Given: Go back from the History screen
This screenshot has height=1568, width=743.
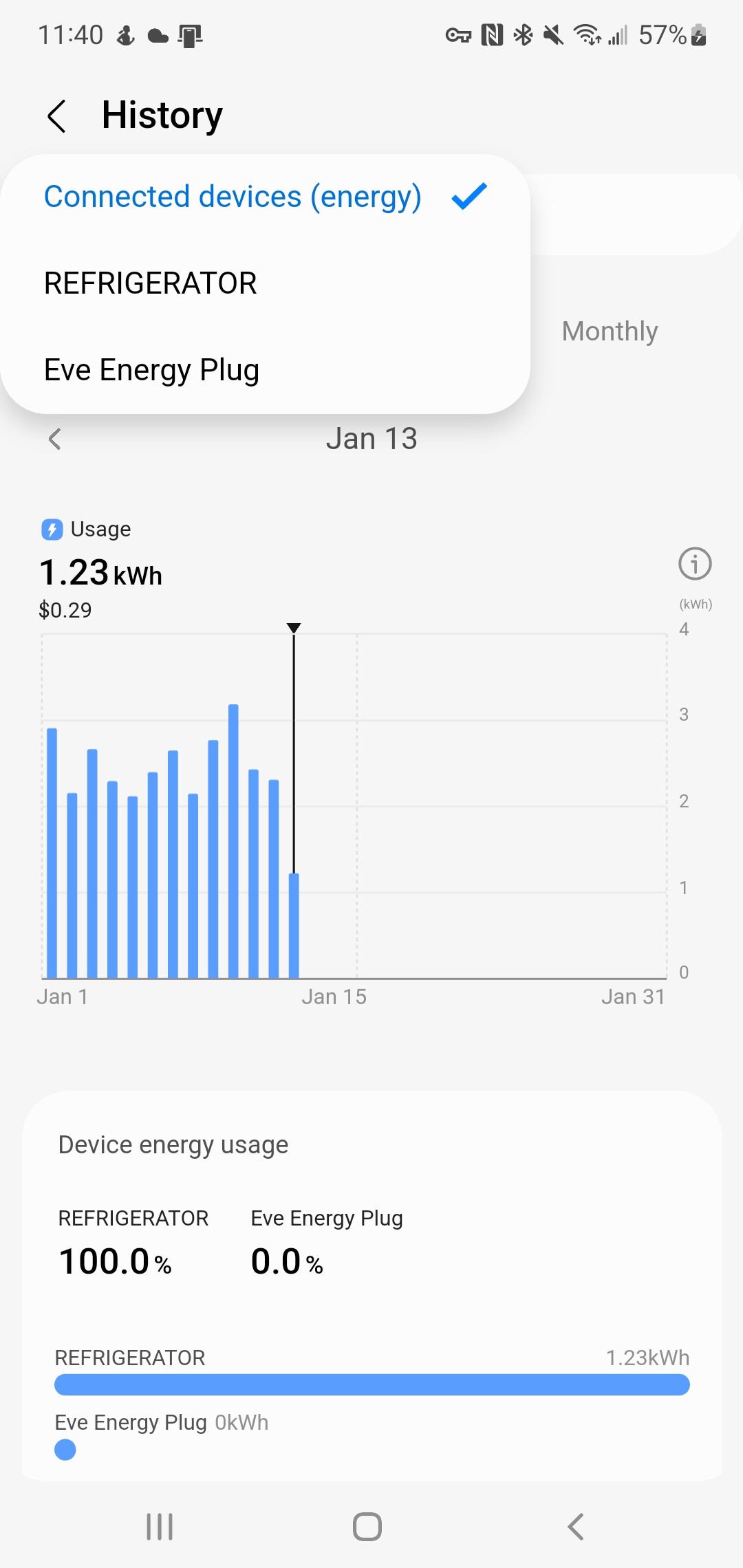Looking at the screenshot, I should tap(57, 116).
